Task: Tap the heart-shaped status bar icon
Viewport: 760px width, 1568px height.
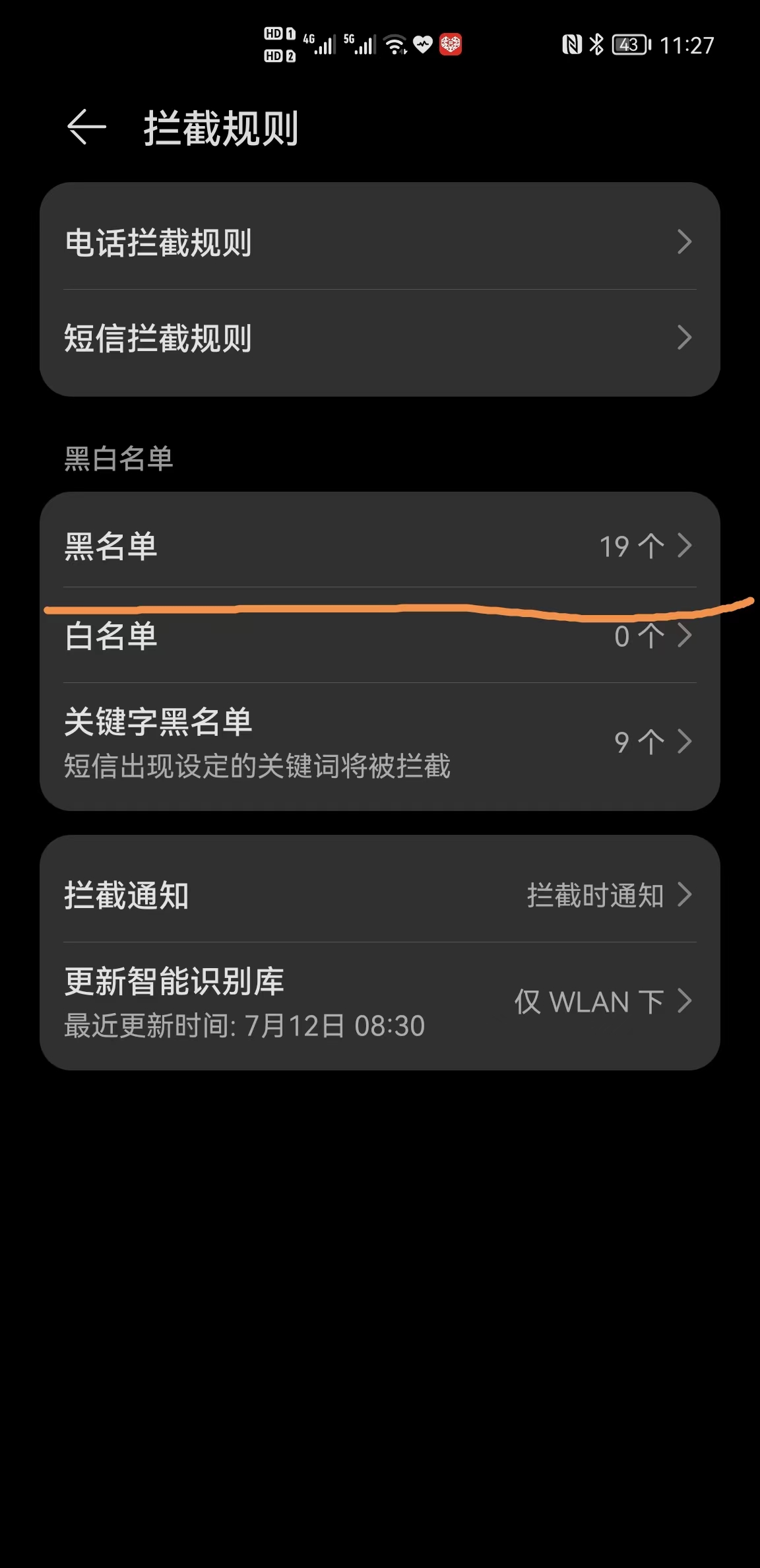Action: [x=421, y=45]
